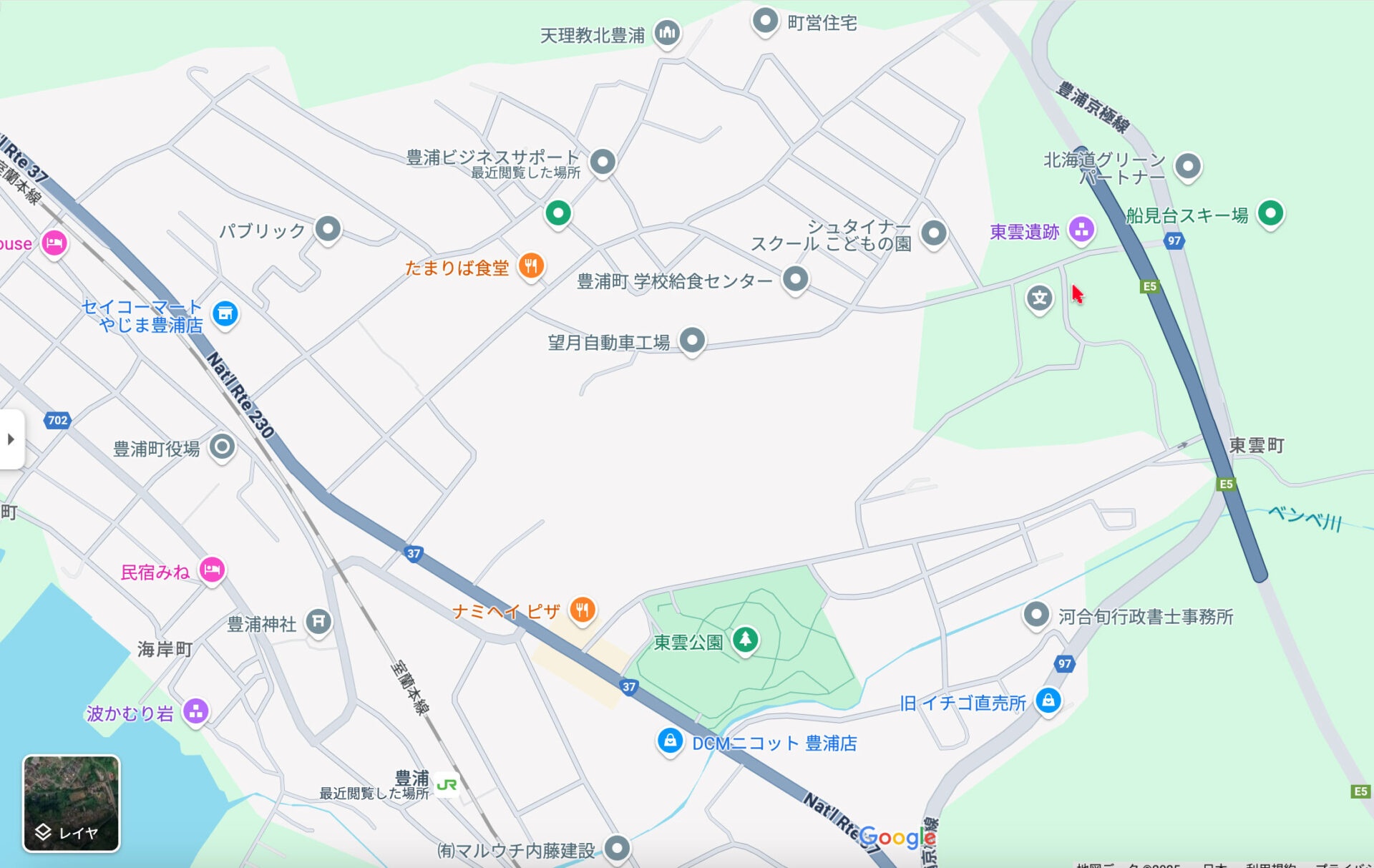Image resolution: width=1374 pixels, height=868 pixels.
Task: Tap the 豊浦ビジネスサポート place pin
Action: (603, 162)
